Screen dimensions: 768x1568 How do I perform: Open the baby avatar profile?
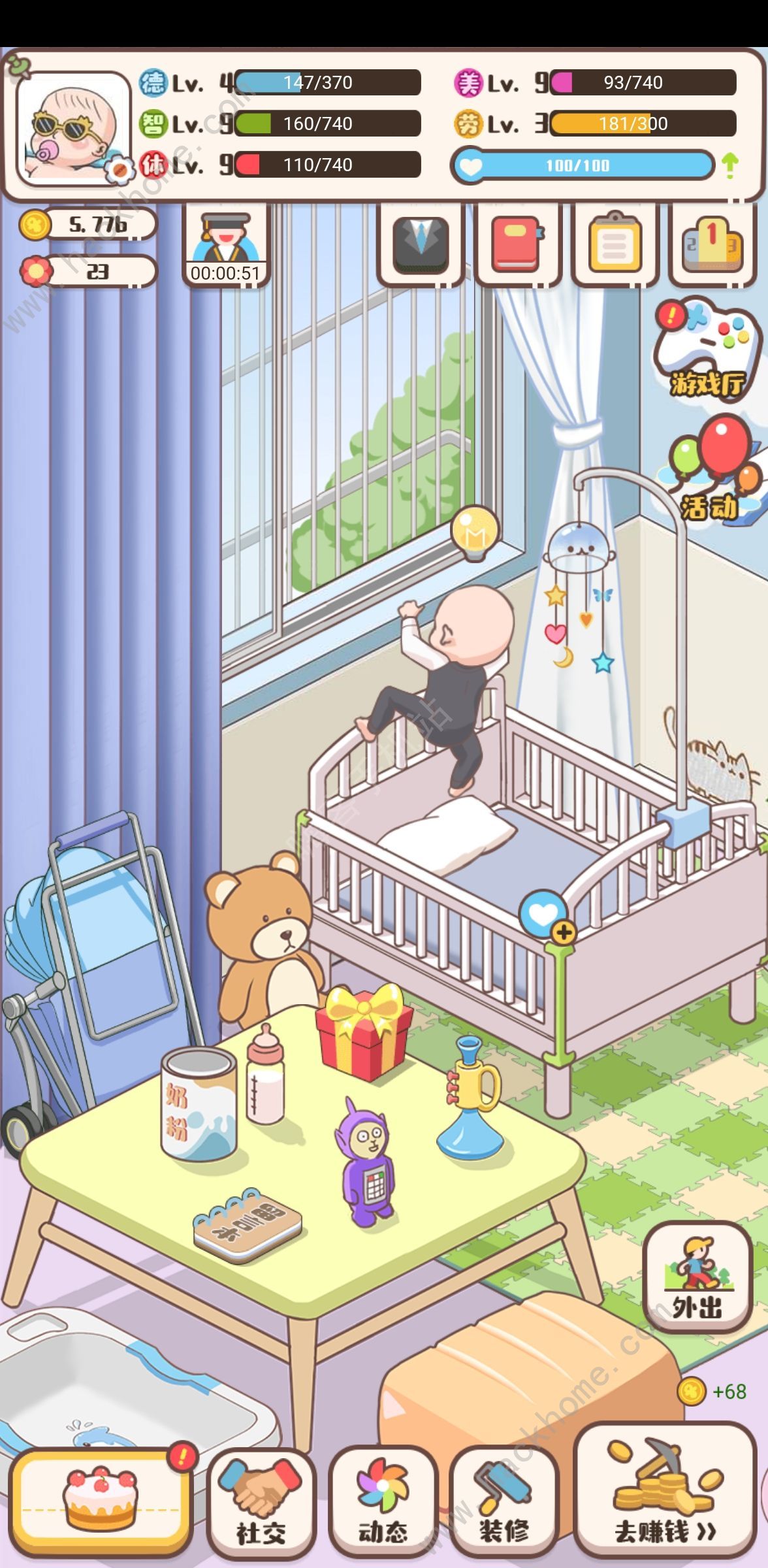coord(73,127)
